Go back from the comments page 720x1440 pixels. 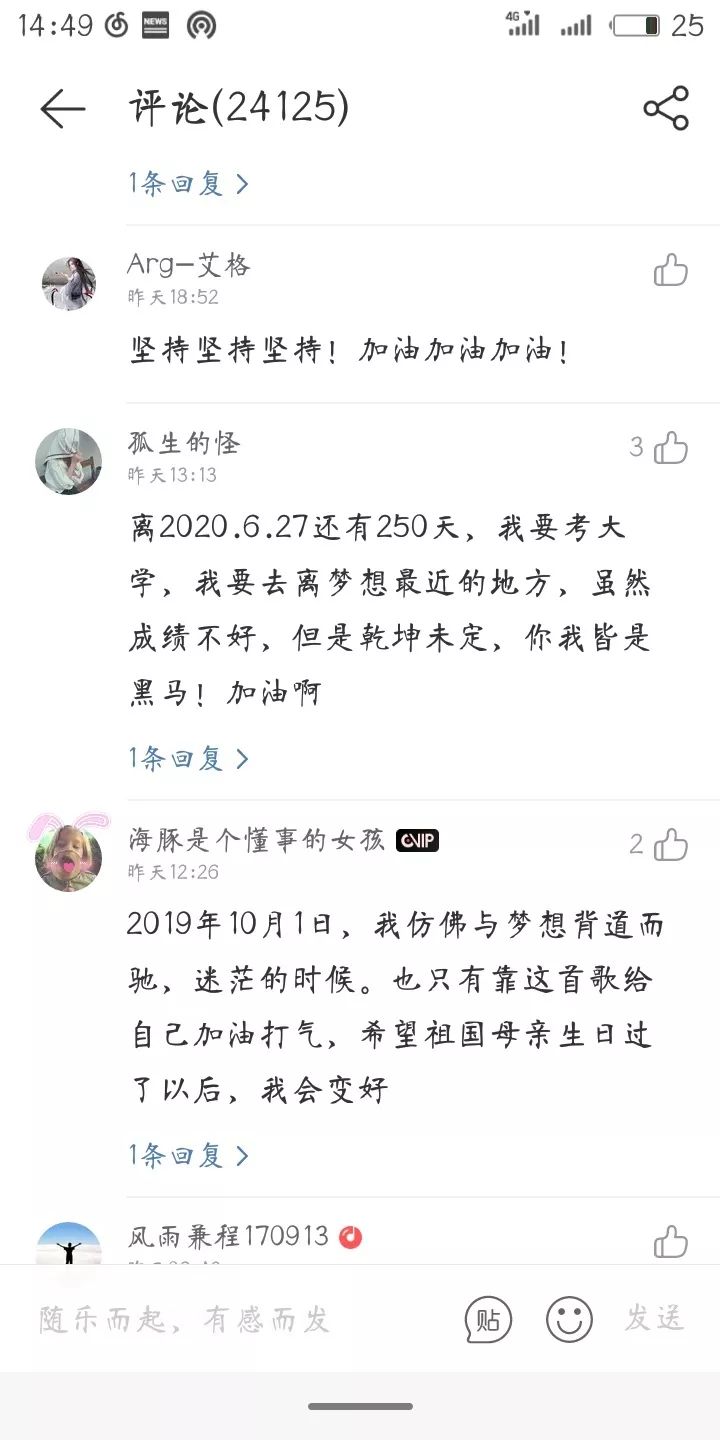point(62,108)
